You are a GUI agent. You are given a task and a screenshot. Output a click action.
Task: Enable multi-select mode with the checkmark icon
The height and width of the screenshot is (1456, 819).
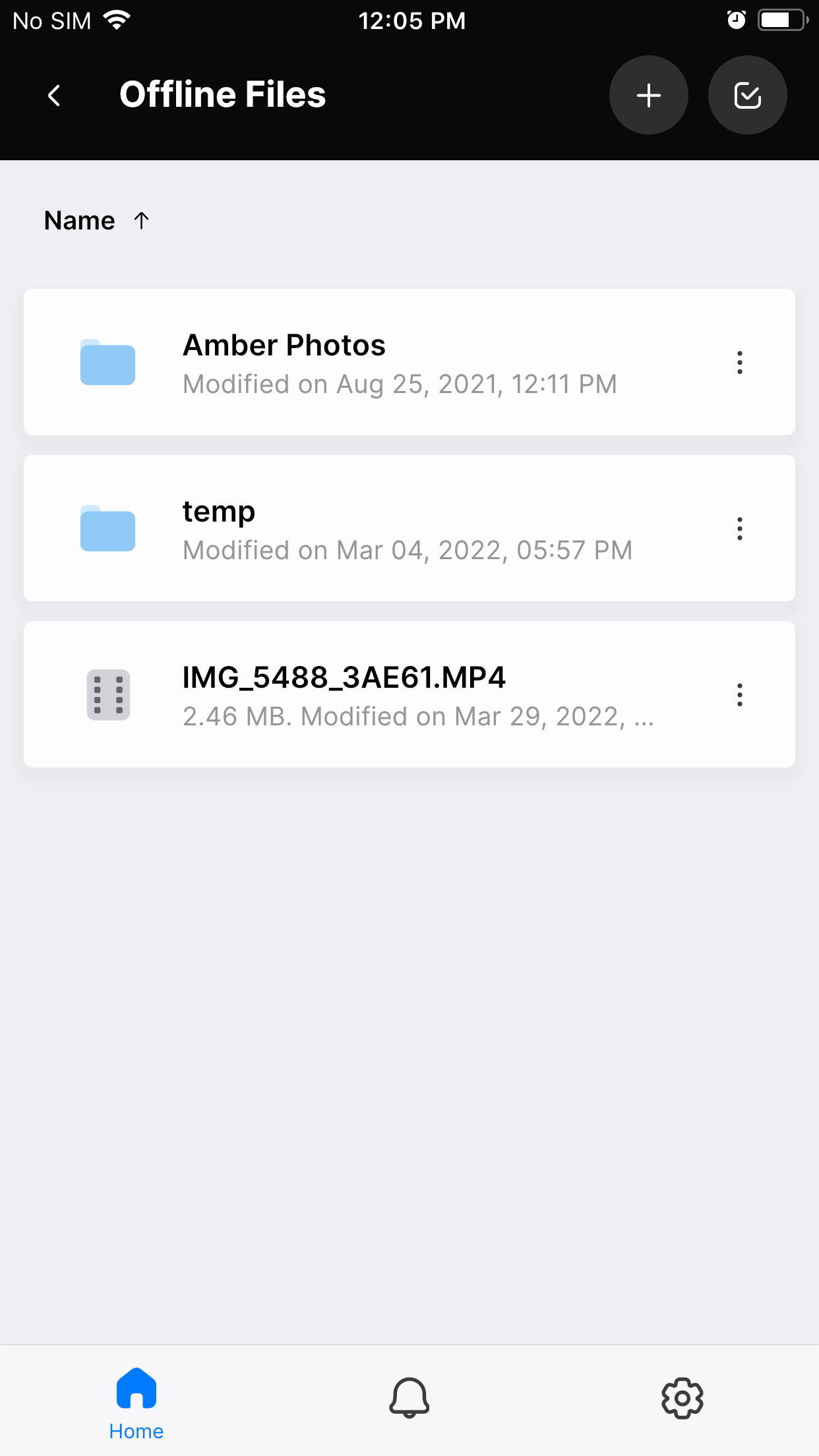pyautogui.click(x=747, y=95)
